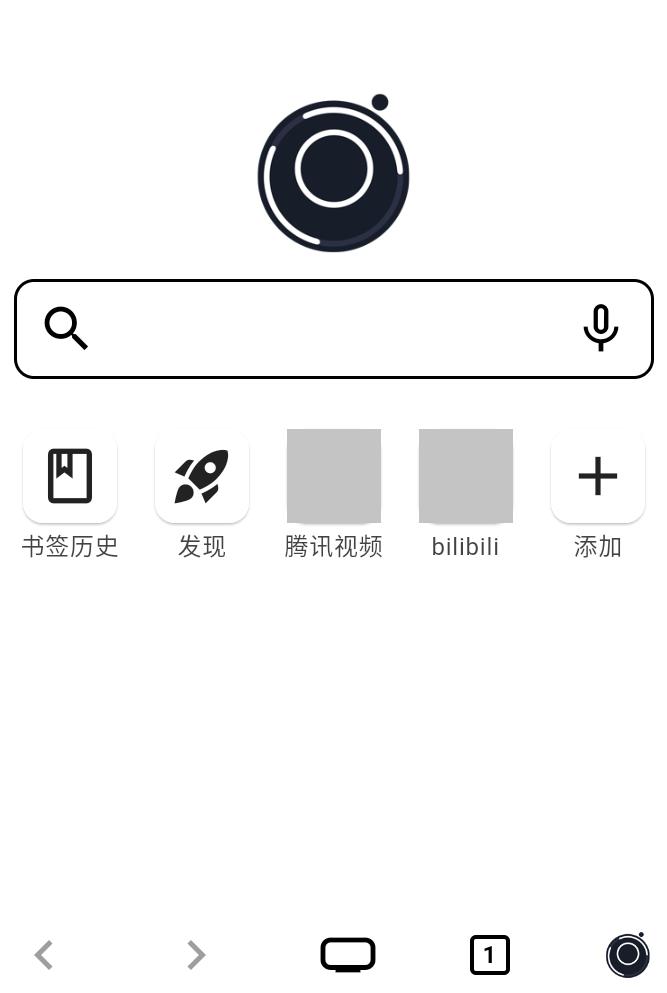Screen dimensions: 667x993
Task: Open the bilibili shortcut
Action: pyautogui.click(x=466, y=477)
